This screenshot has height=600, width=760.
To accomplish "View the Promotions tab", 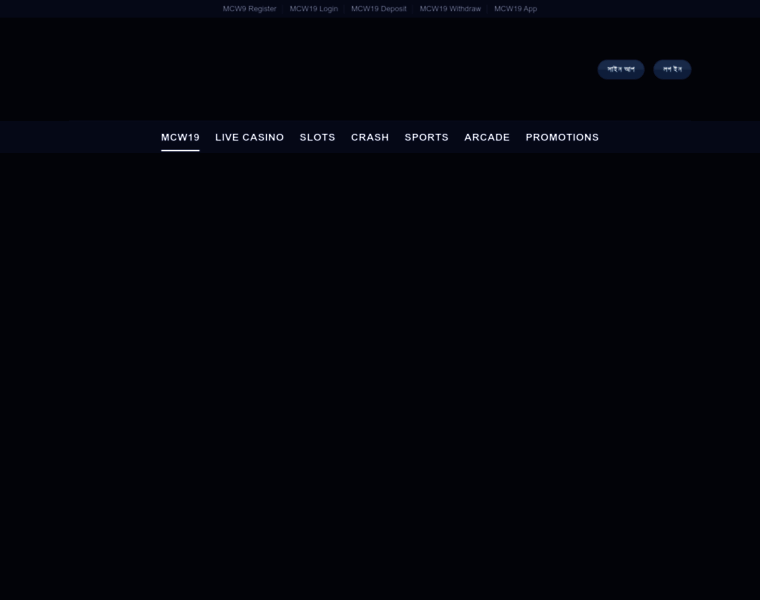I will point(562,137).
